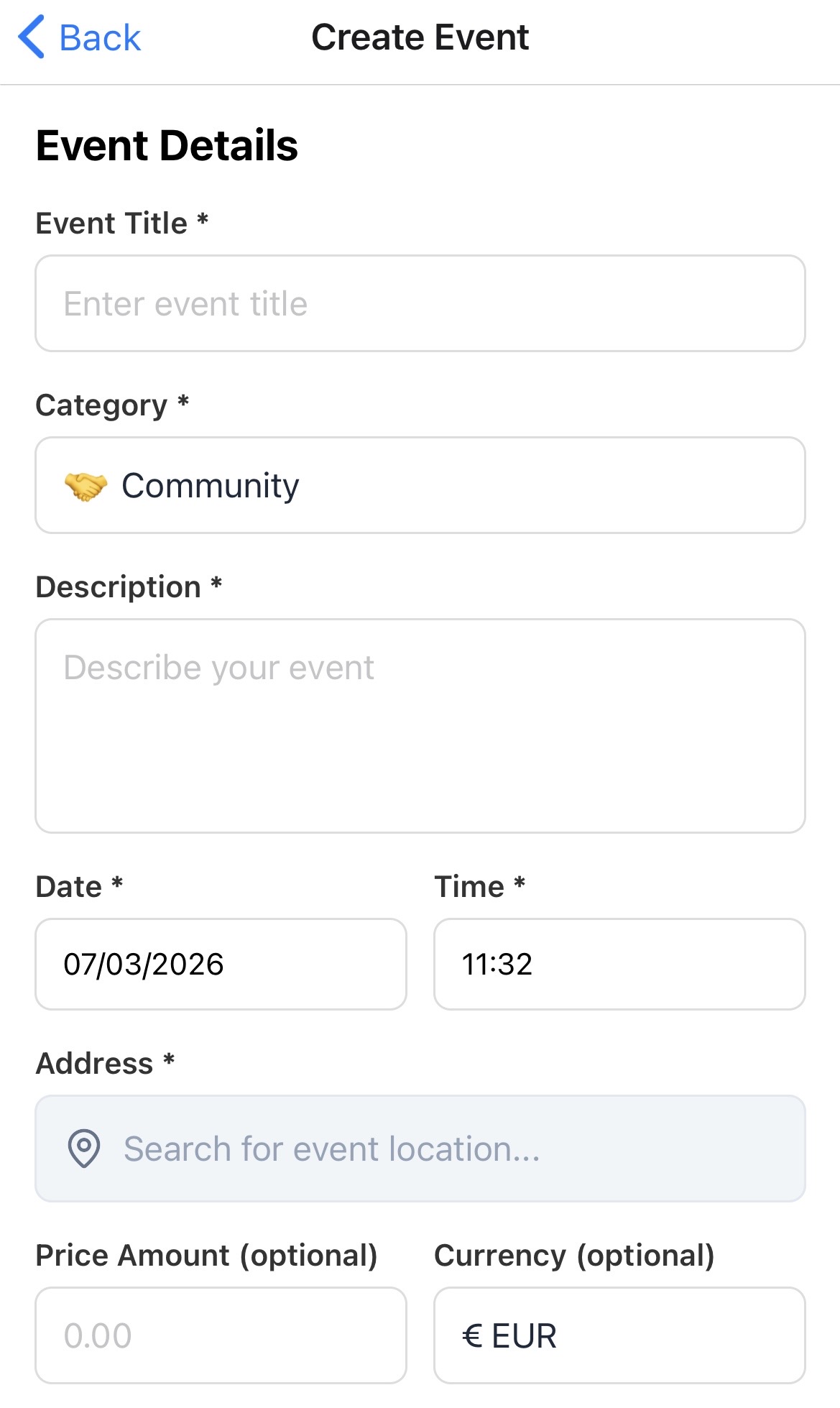
Task: Open the Community category selector
Action: click(420, 485)
